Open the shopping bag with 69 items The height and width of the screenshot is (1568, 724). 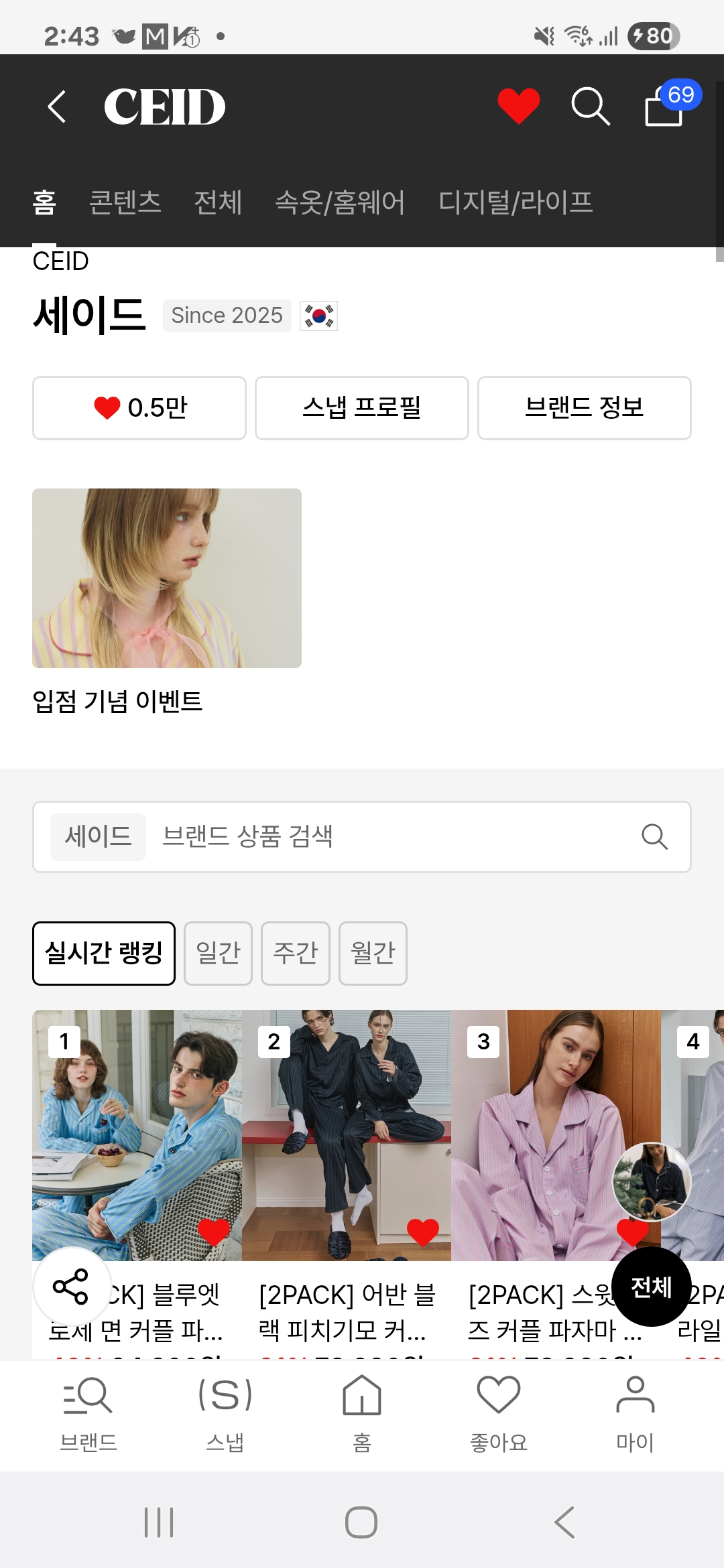click(665, 106)
